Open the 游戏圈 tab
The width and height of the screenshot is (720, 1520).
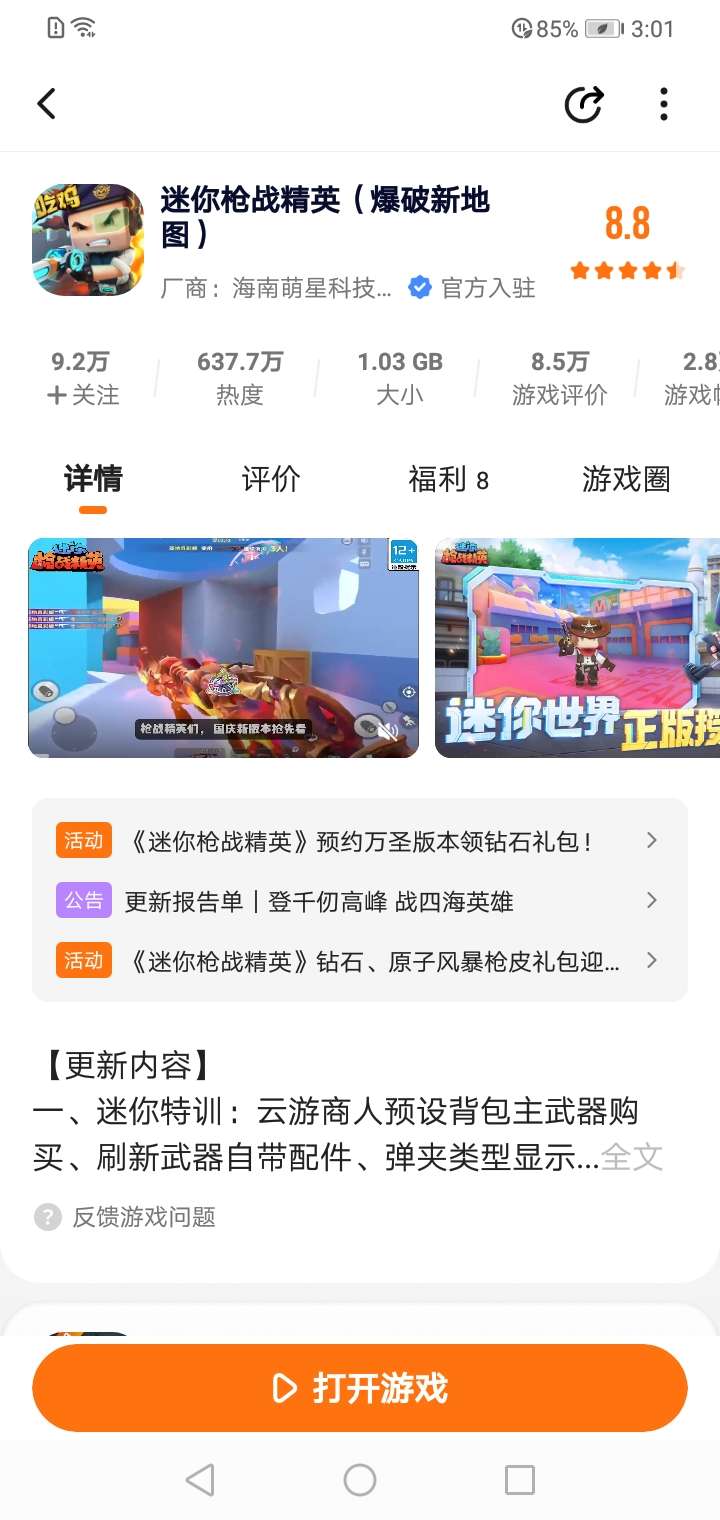point(626,480)
